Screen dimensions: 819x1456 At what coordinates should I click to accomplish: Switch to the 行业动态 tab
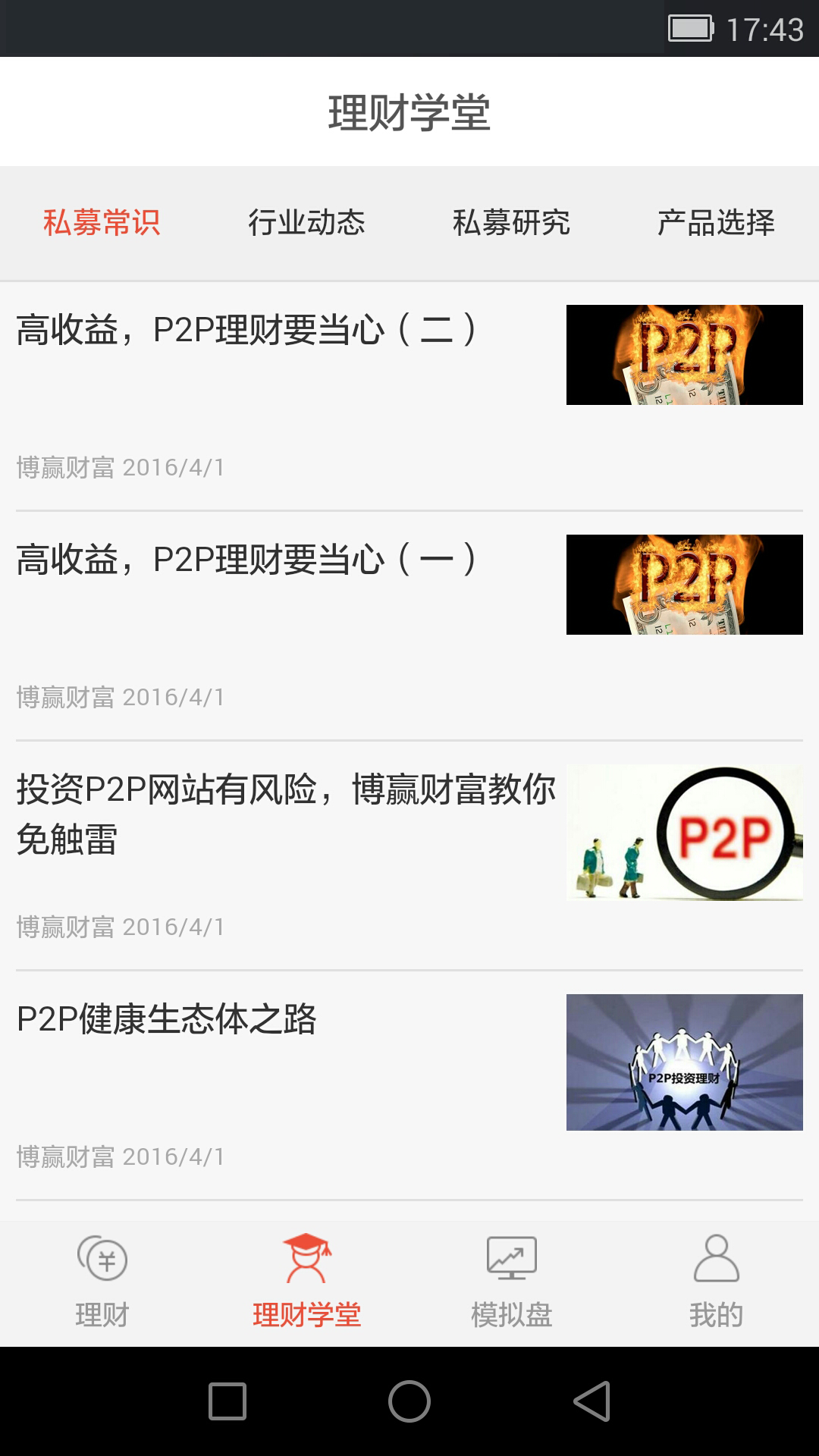point(306,223)
